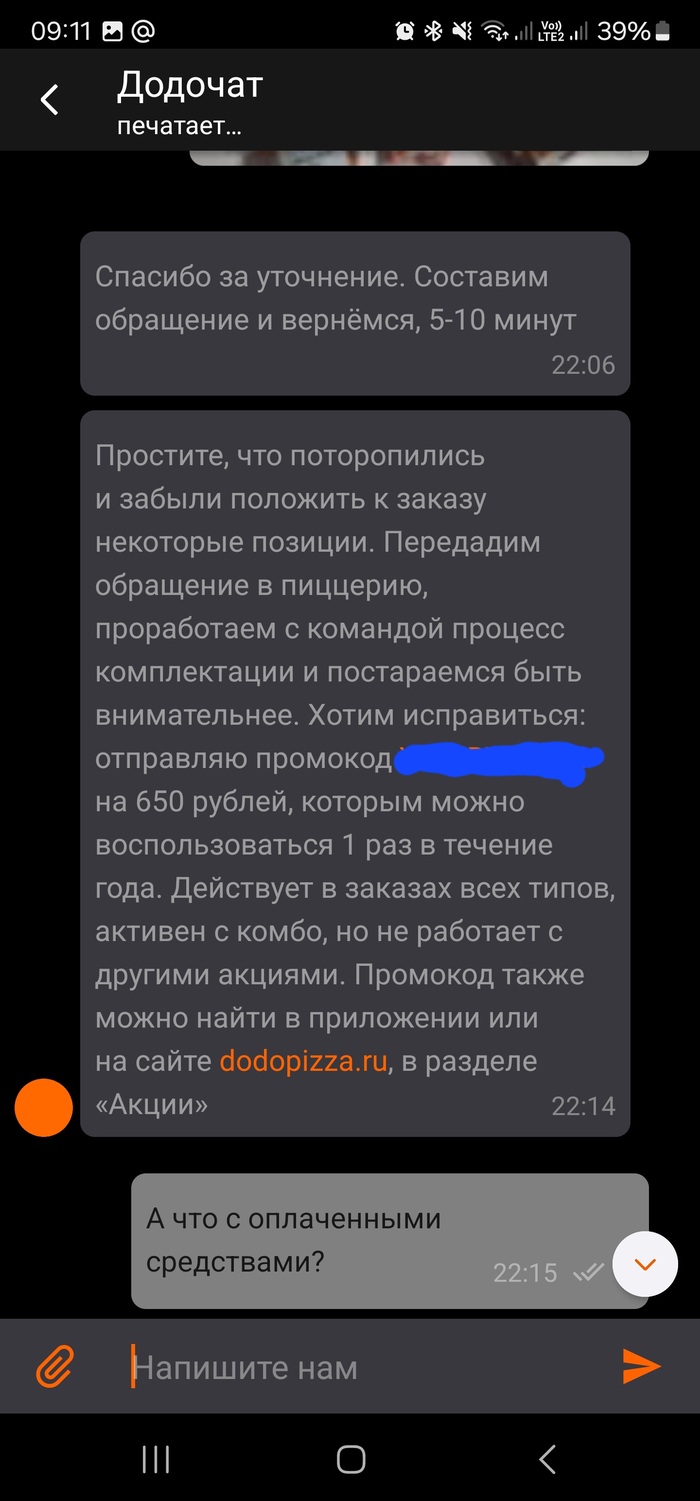The image size is (700, 1501).
Task: Go back from Додочат
Action: 49,99
